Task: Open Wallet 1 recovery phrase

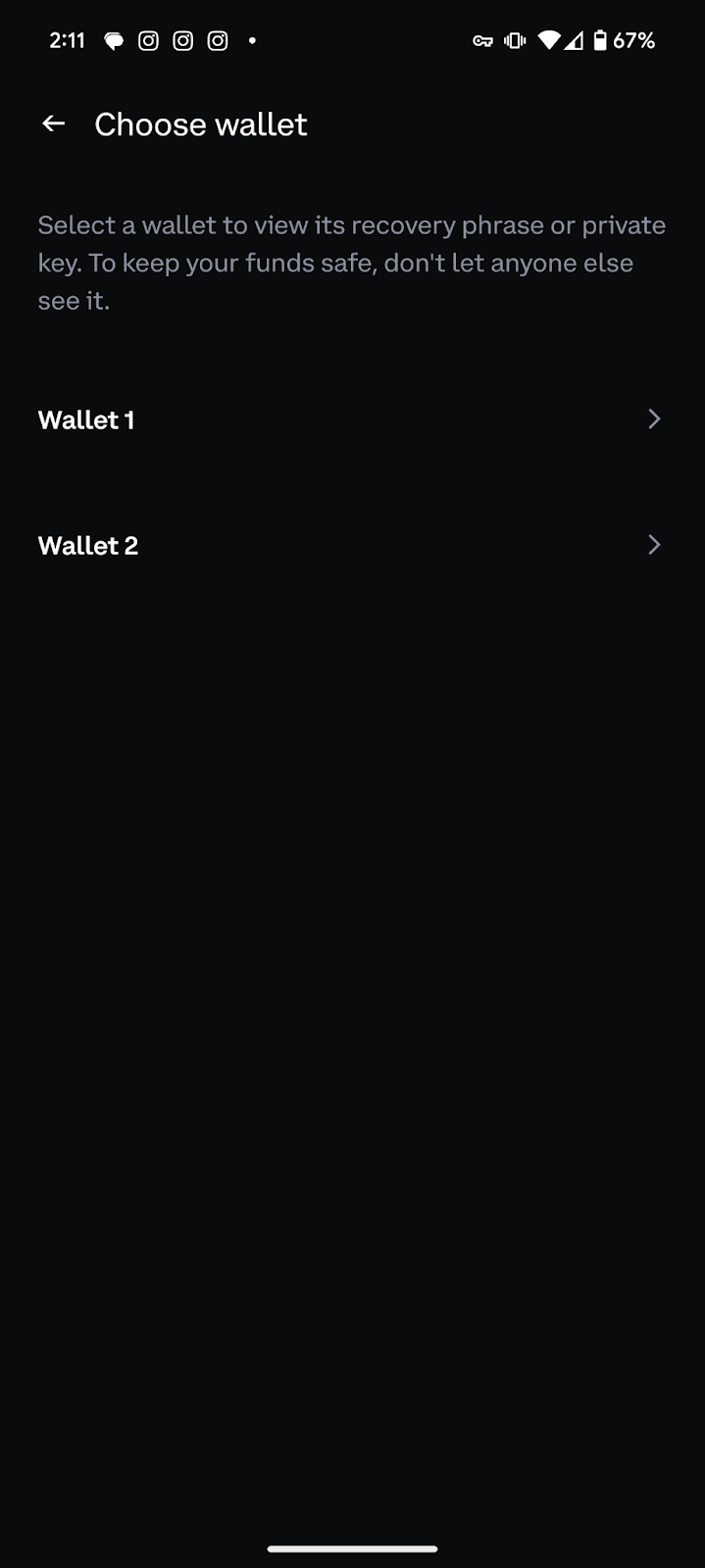Action: coord(351,419)
